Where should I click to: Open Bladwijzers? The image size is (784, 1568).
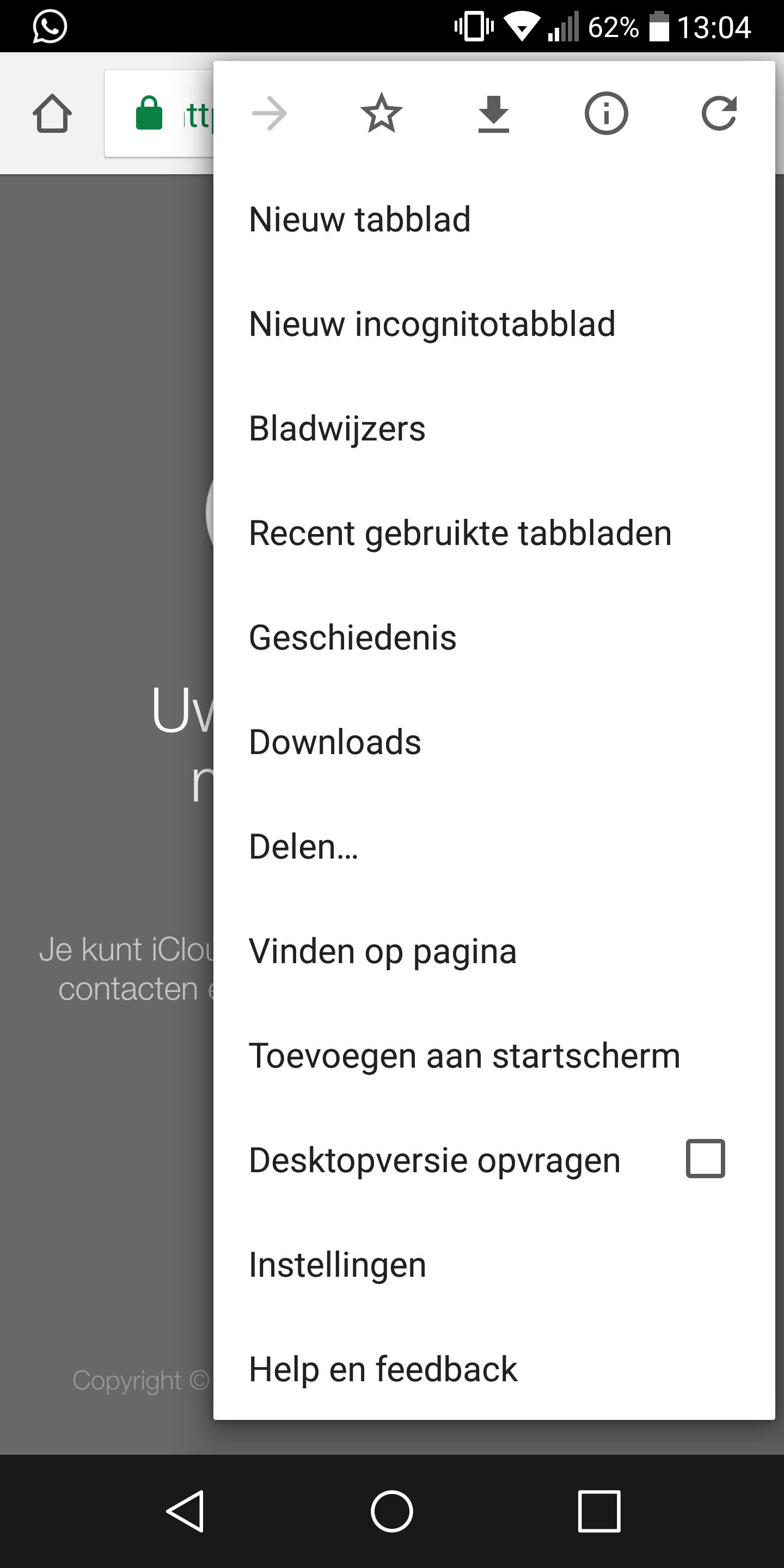click(337, 428)
